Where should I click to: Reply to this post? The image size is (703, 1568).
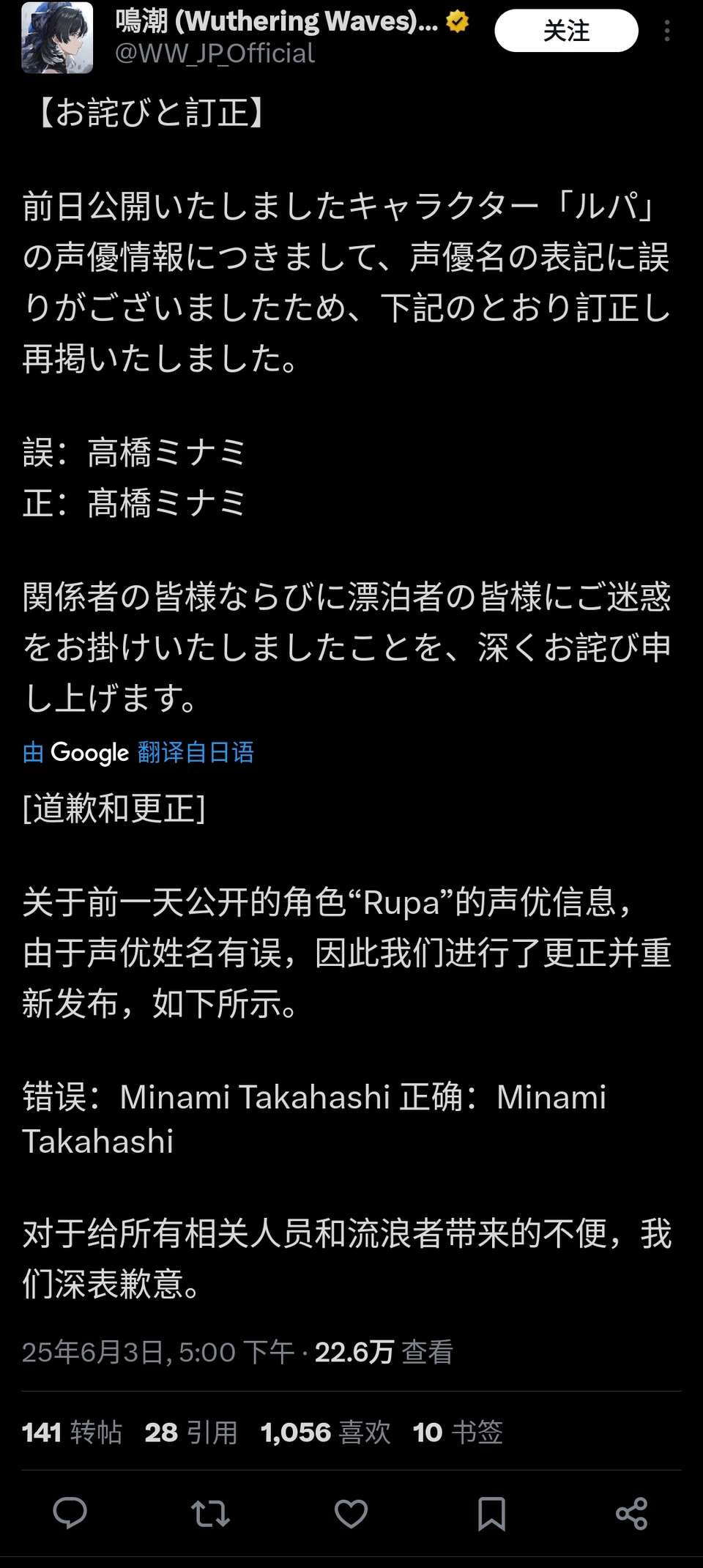(70, 1513)
